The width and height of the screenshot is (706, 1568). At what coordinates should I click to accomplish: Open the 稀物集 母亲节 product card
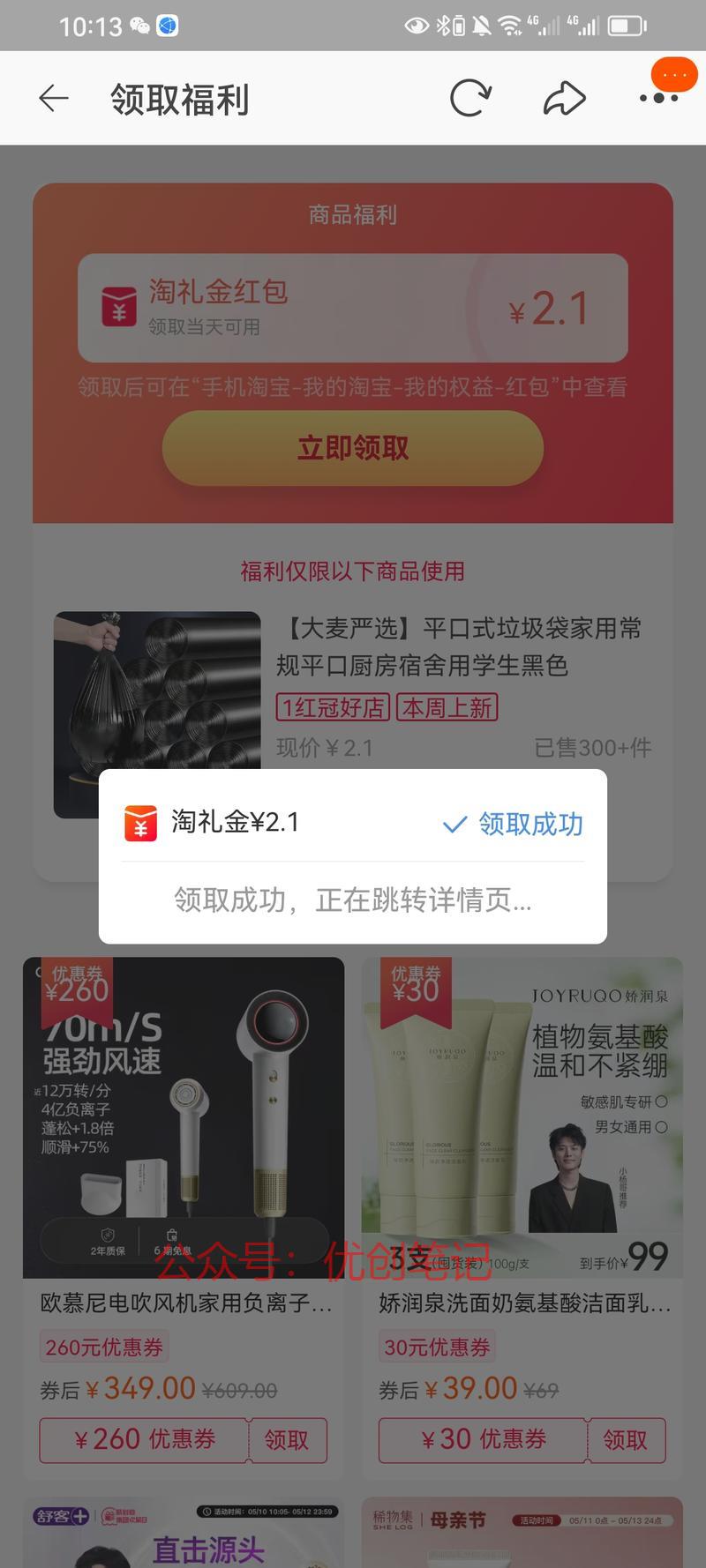(522, 1533)
